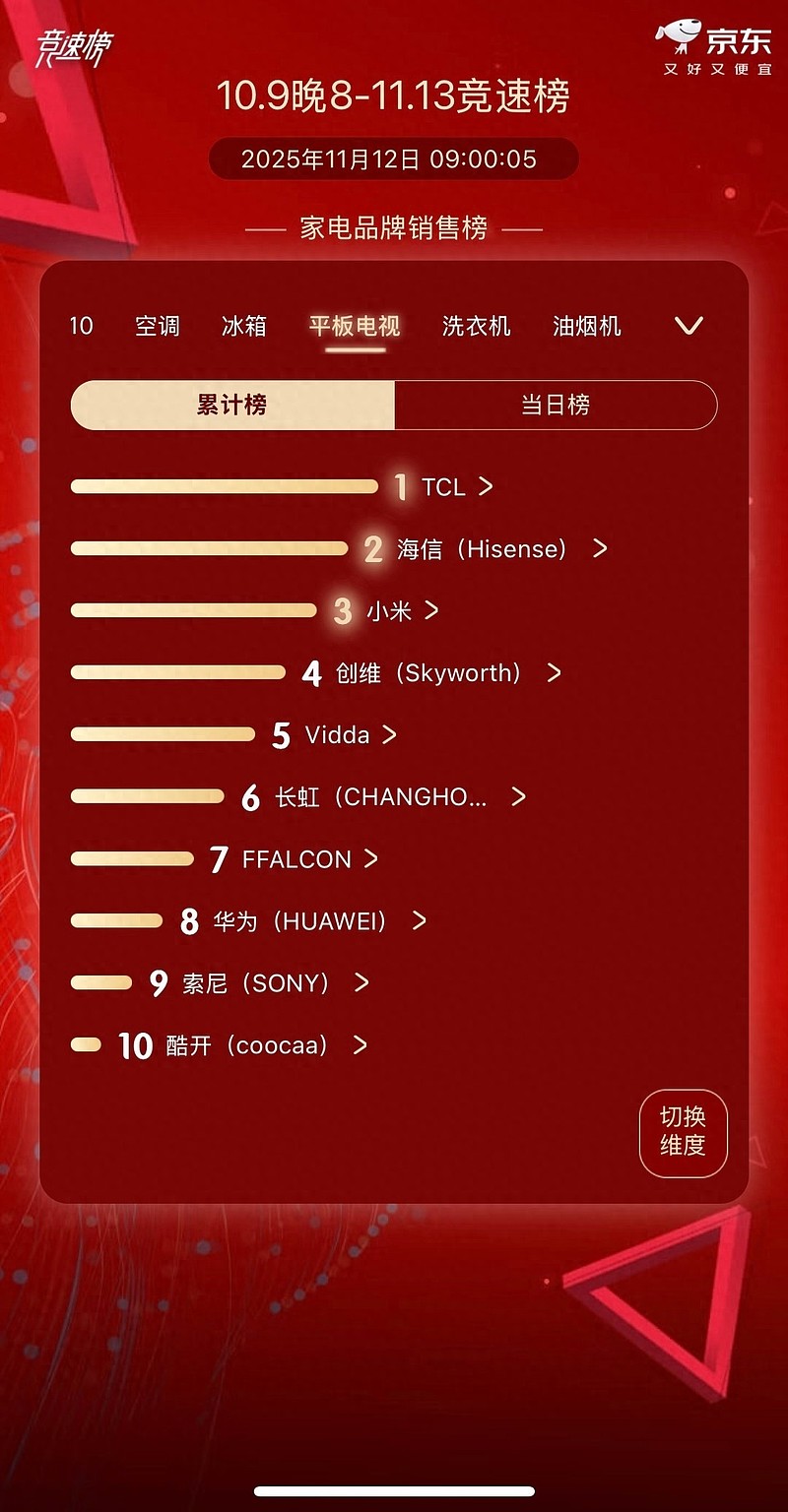This screenshot has width=788, height=1512.
Task: Open 华为 (HUAWEI) details via its arrow
Action: click(422, 921)
